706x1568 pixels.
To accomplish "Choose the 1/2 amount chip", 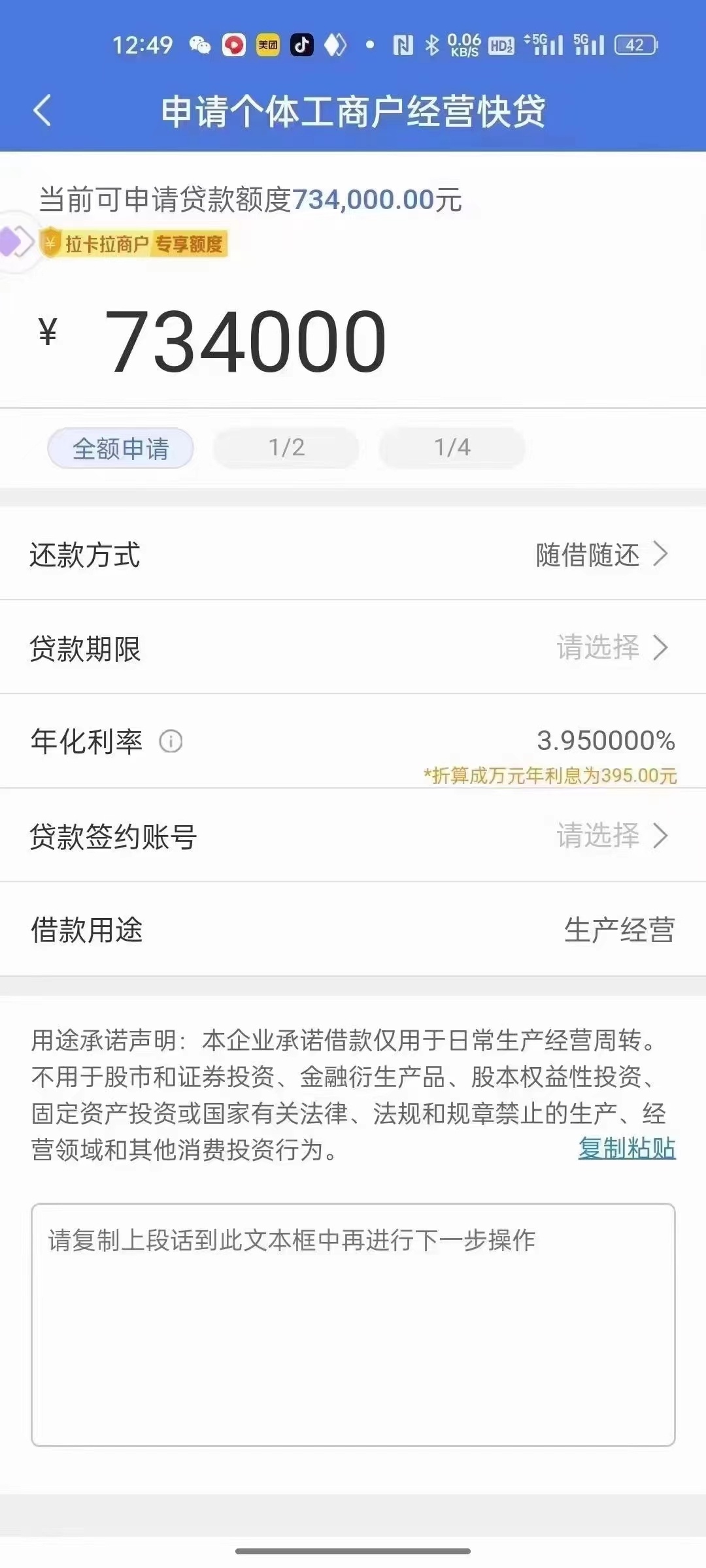I will 286,448.
